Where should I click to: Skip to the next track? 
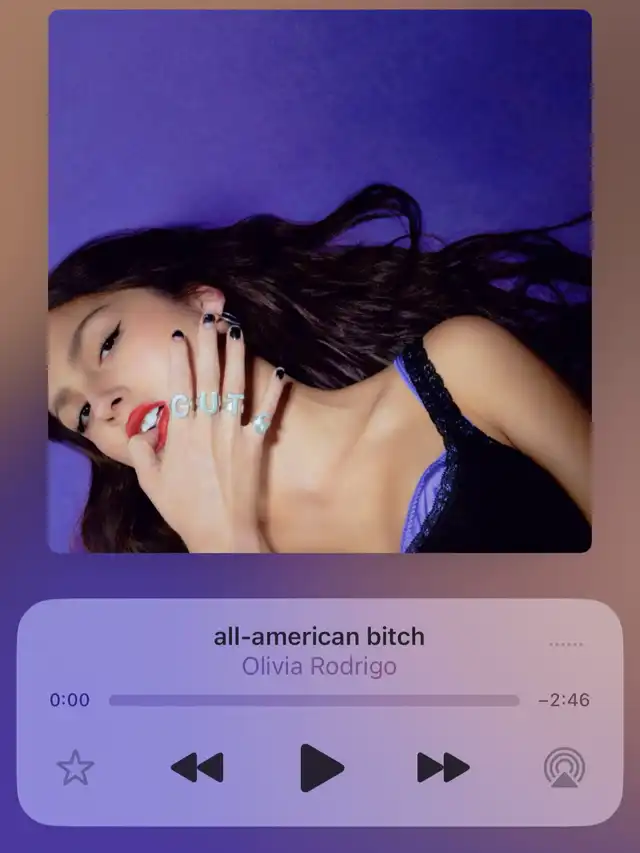(443, 767)
